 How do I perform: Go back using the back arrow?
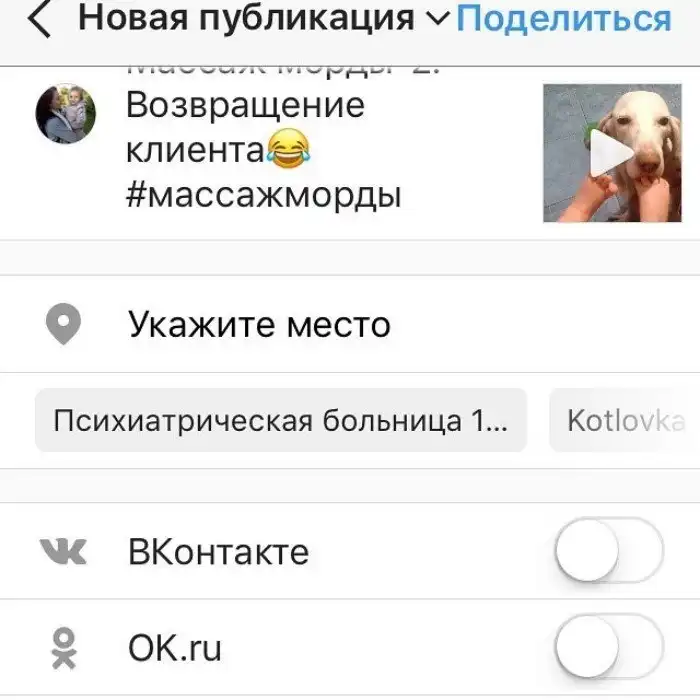point(39,20)
